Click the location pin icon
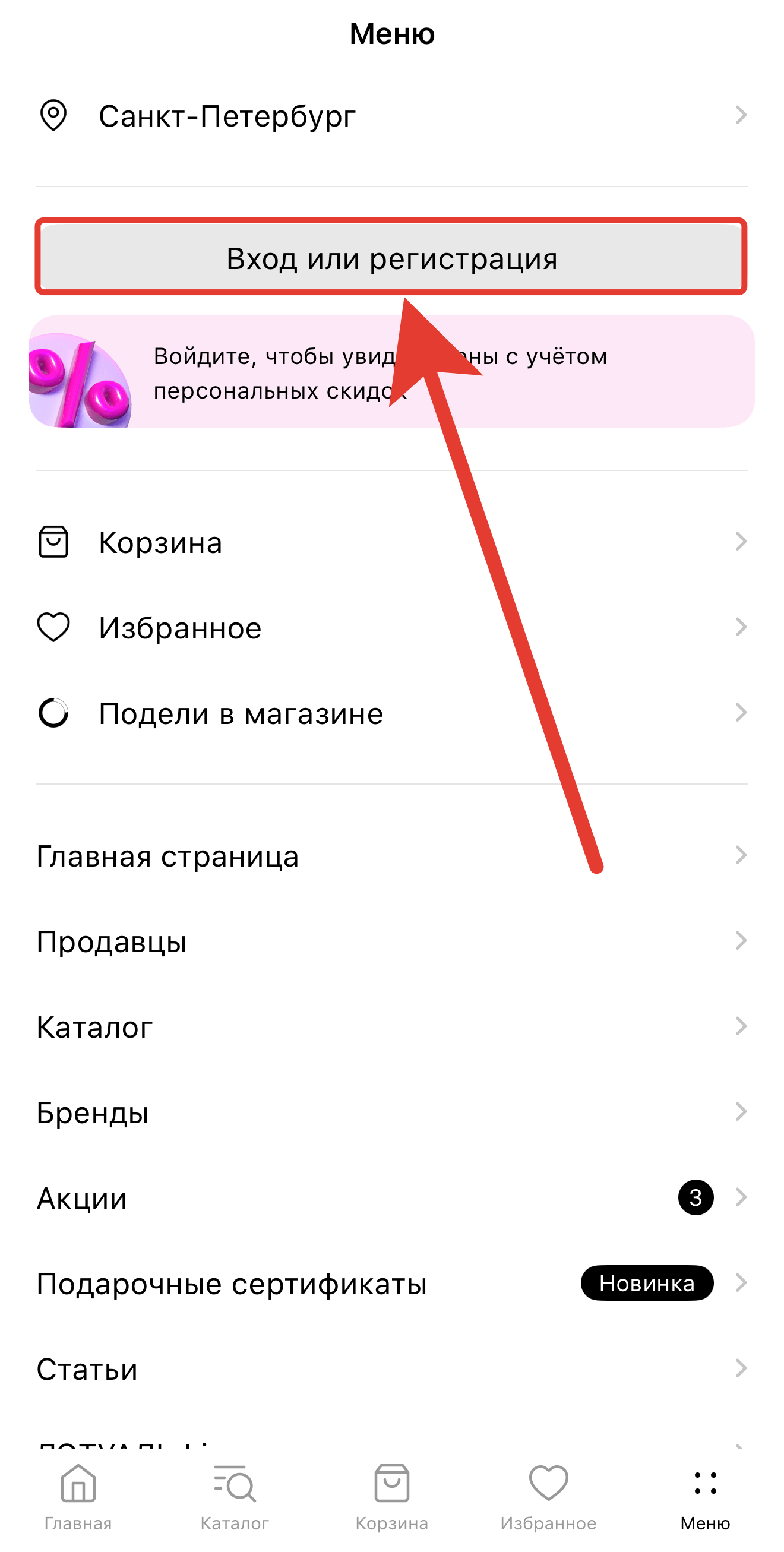784x1552 pixels. coord(53,116)
